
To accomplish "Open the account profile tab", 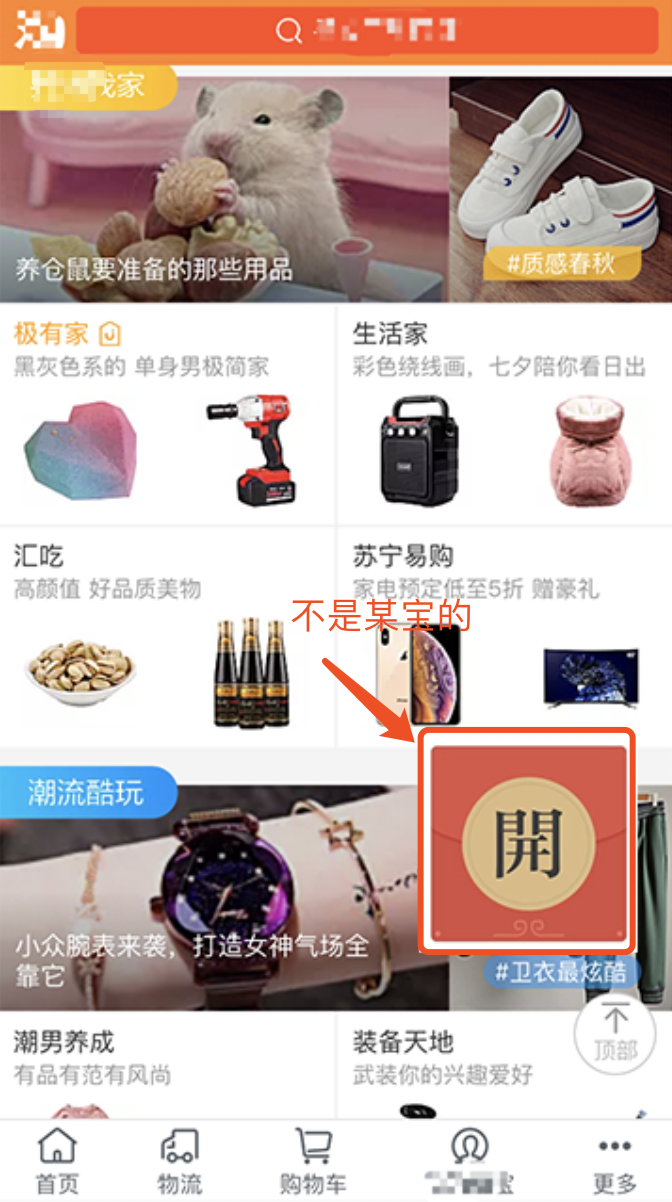I will (469, 1161).
